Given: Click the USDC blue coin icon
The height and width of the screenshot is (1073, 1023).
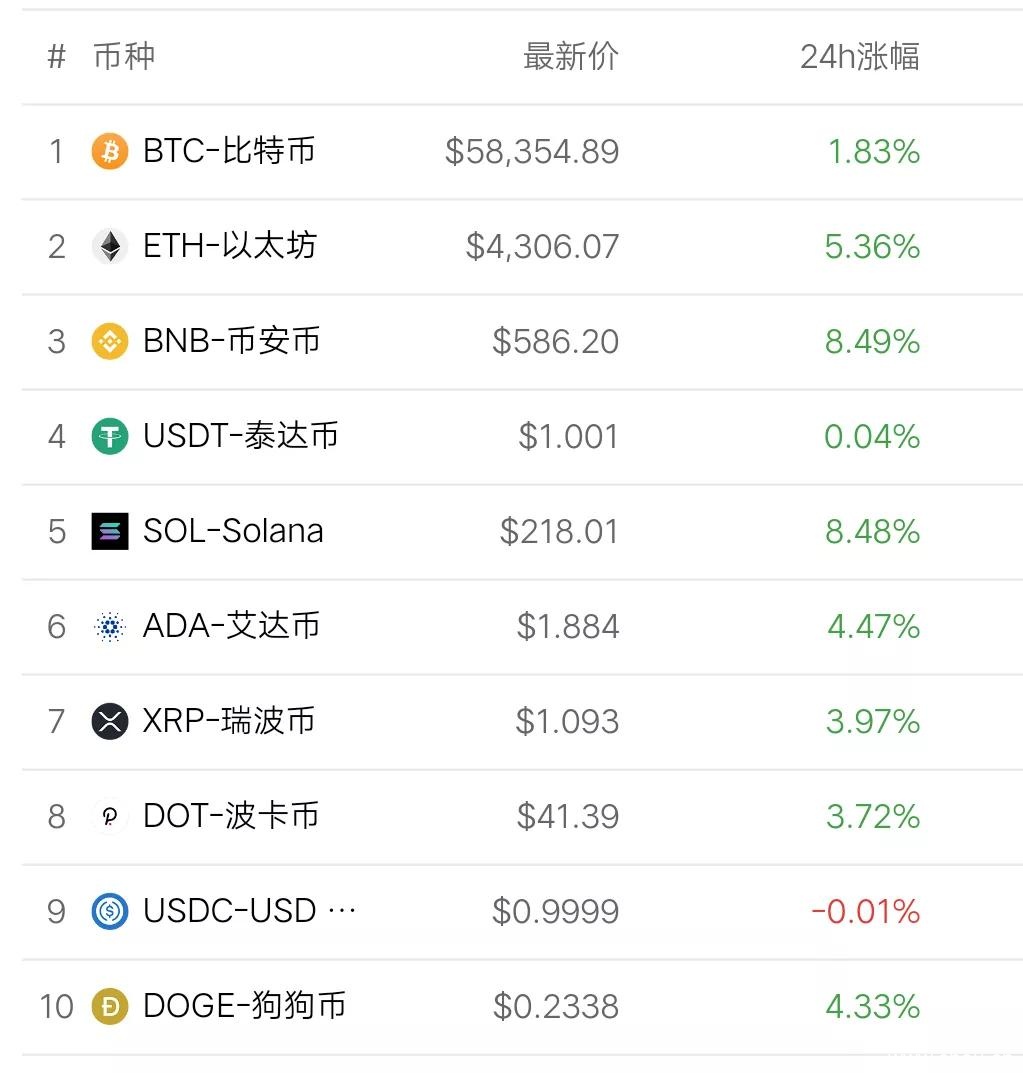Looking at the screenshot, I should click(x=108, y=911).
